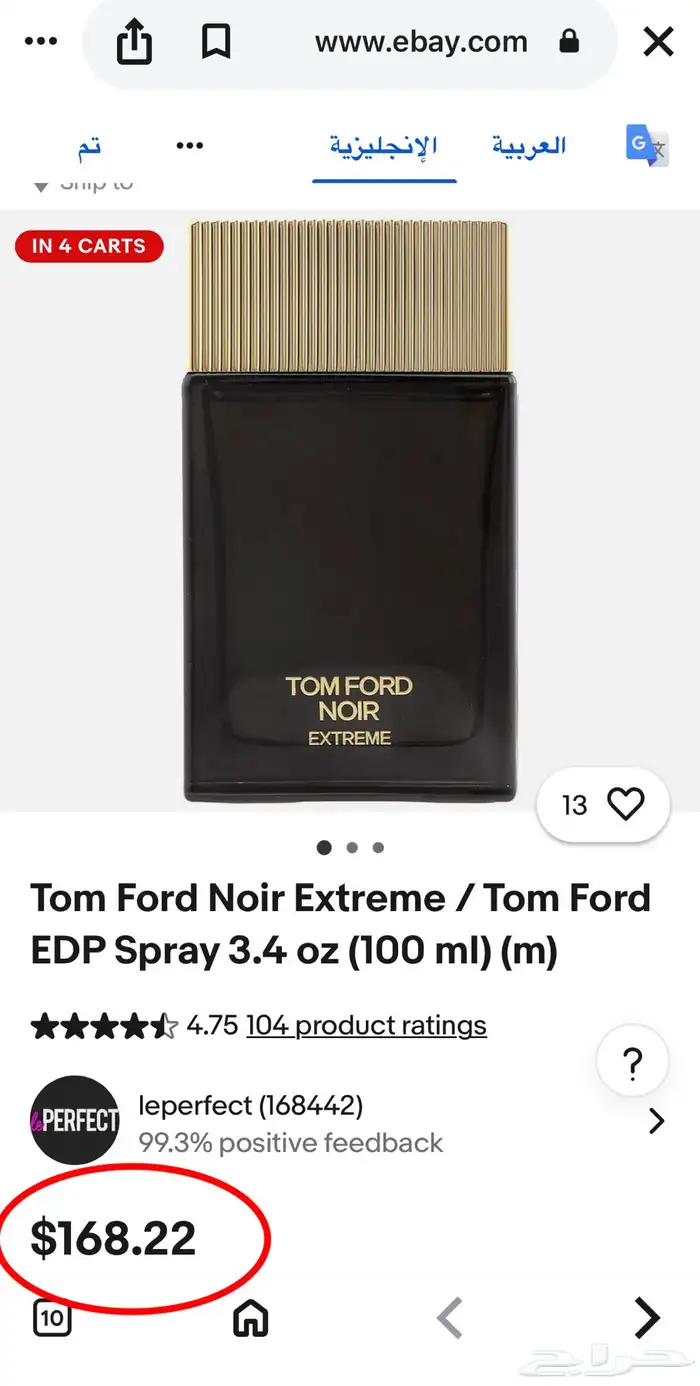Screen dimensions: 700x1386
Task: Go forward to the next page
Action: 647,1319
